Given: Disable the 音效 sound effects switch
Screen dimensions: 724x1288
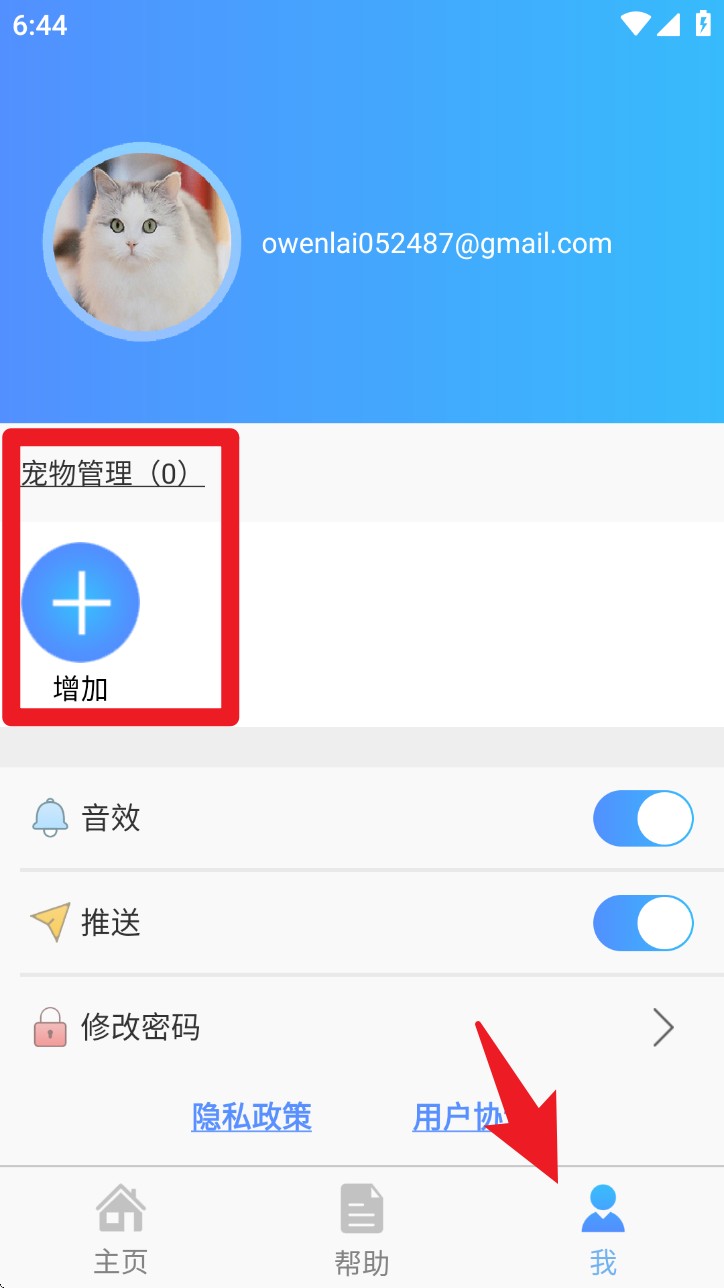Looking at the screenshot, I should coord(643,818).
